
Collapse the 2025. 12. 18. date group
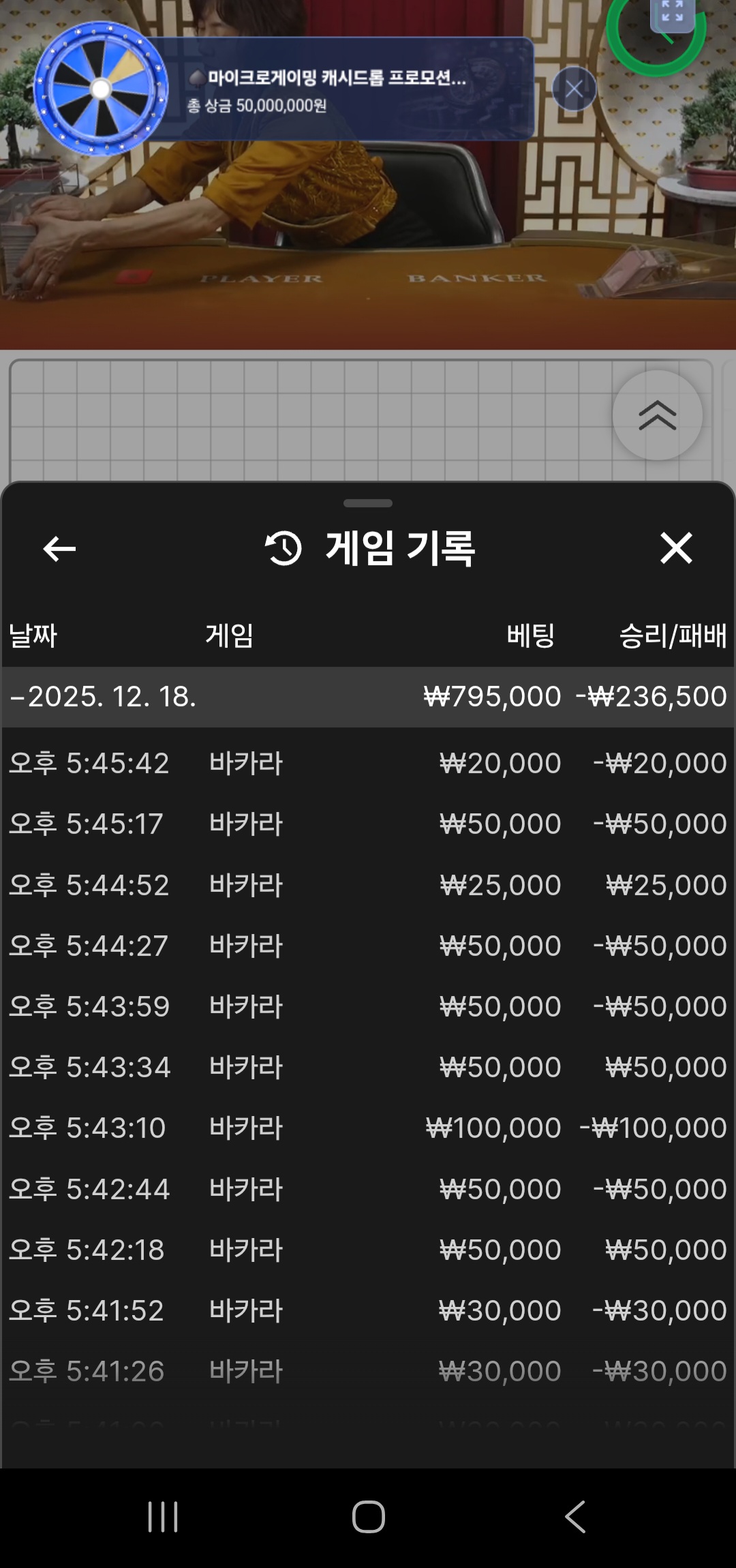102,697
